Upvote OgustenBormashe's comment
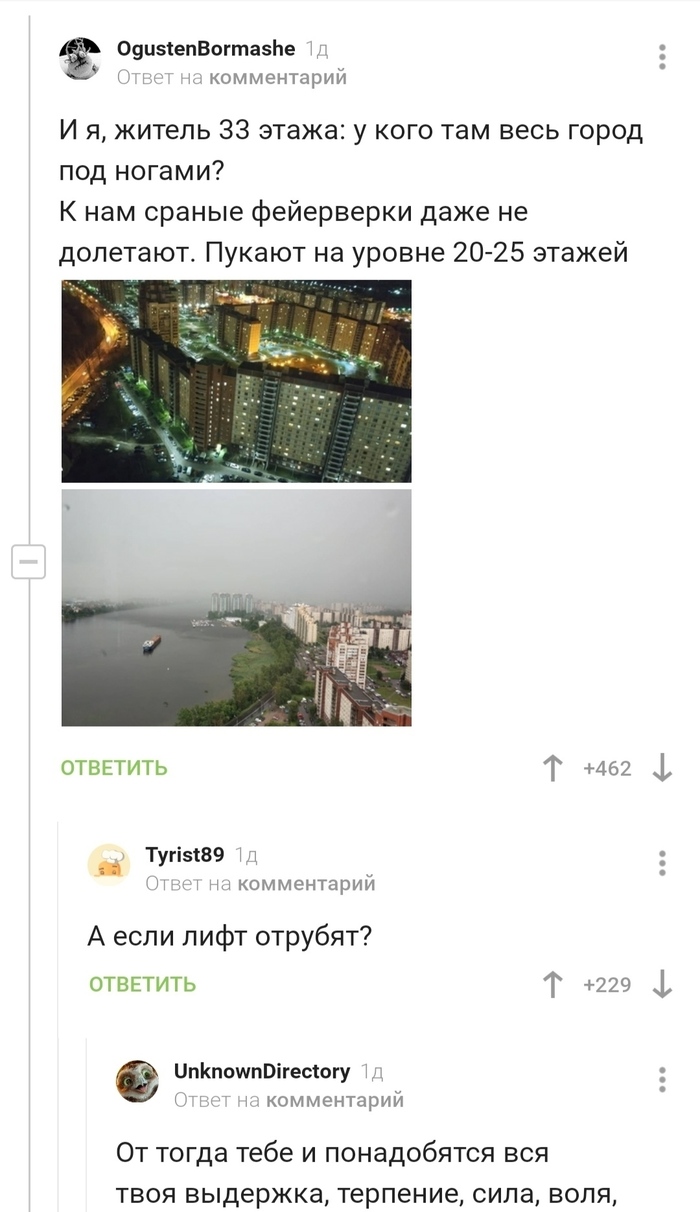Image resolution: width=700 pixels, height=1212 pixels. 551,768
